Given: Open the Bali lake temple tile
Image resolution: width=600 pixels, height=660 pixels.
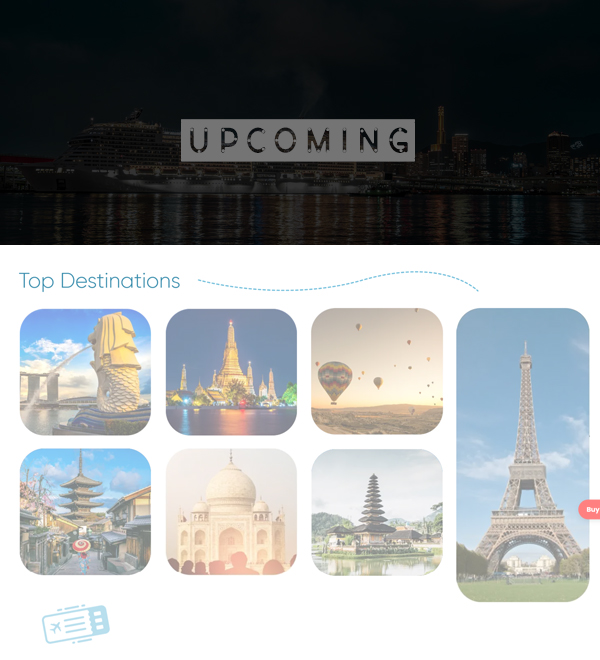Looking at the screenshot, I should [377, 512].
